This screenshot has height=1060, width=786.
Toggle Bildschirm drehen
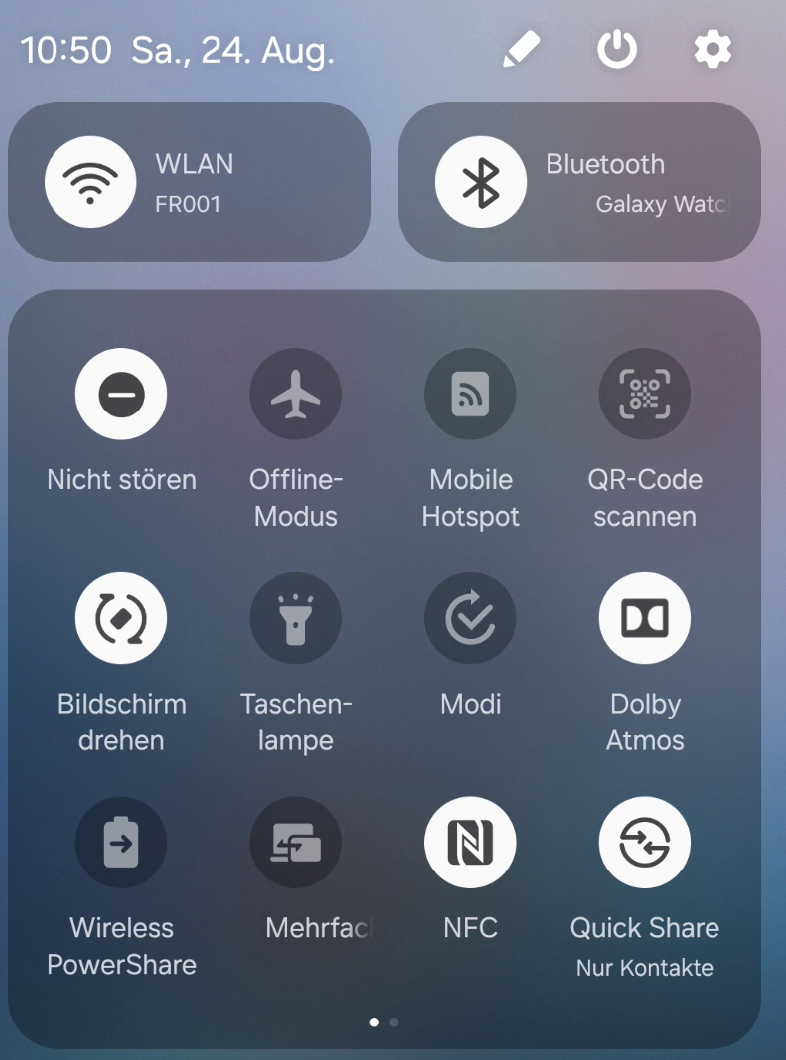[x=121, y=618]
